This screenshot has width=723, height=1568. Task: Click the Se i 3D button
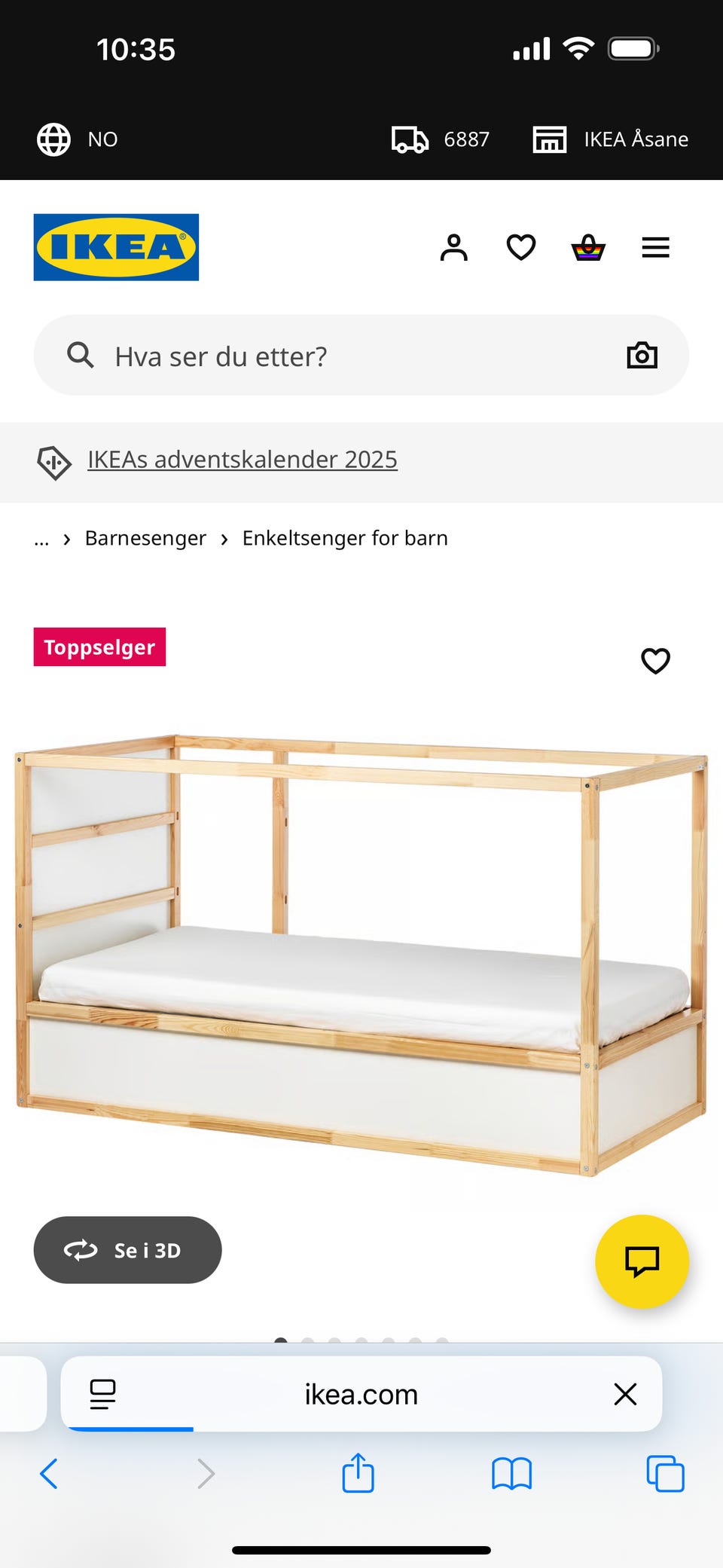127,1249
